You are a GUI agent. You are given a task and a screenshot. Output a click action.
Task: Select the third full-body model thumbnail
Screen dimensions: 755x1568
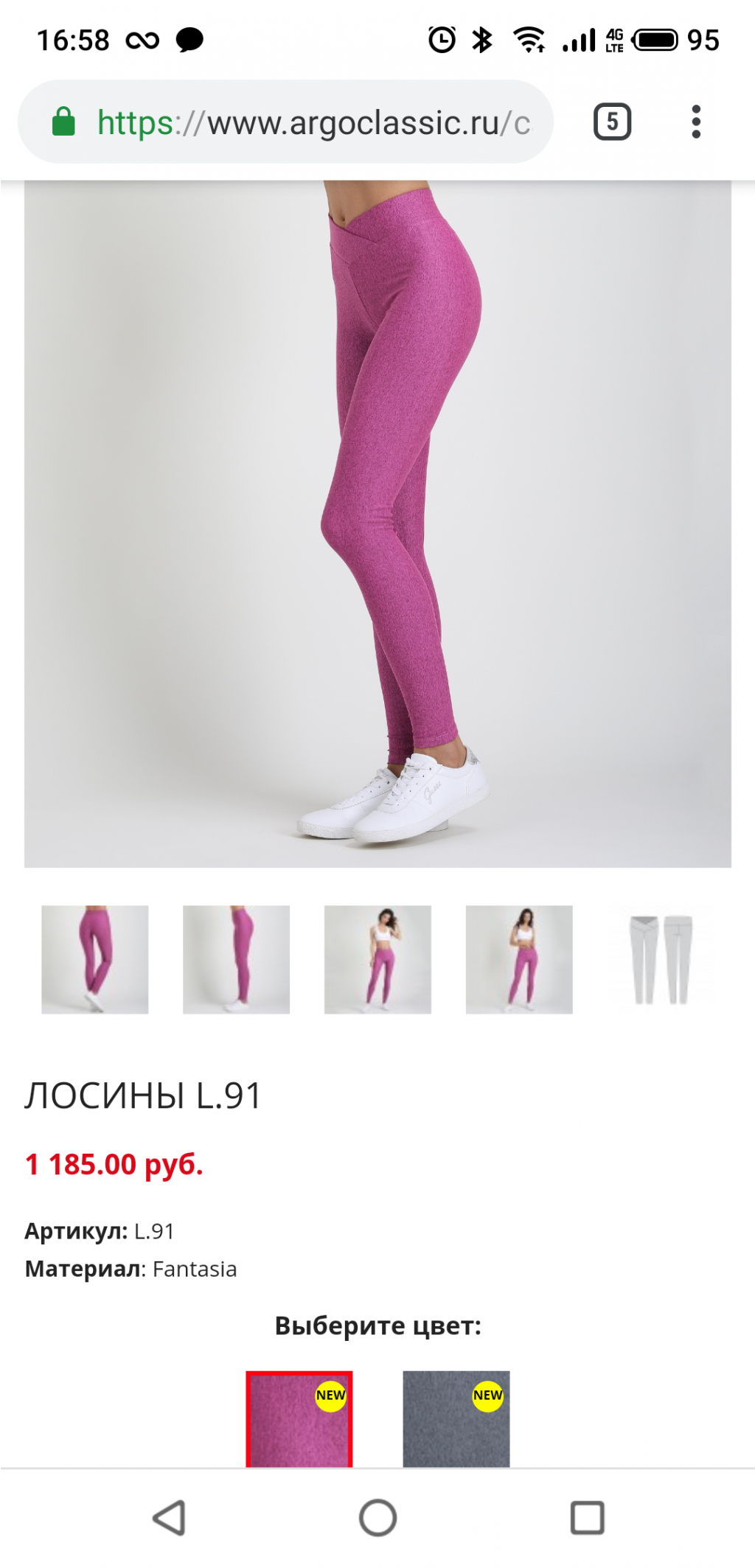pos(377,959)
